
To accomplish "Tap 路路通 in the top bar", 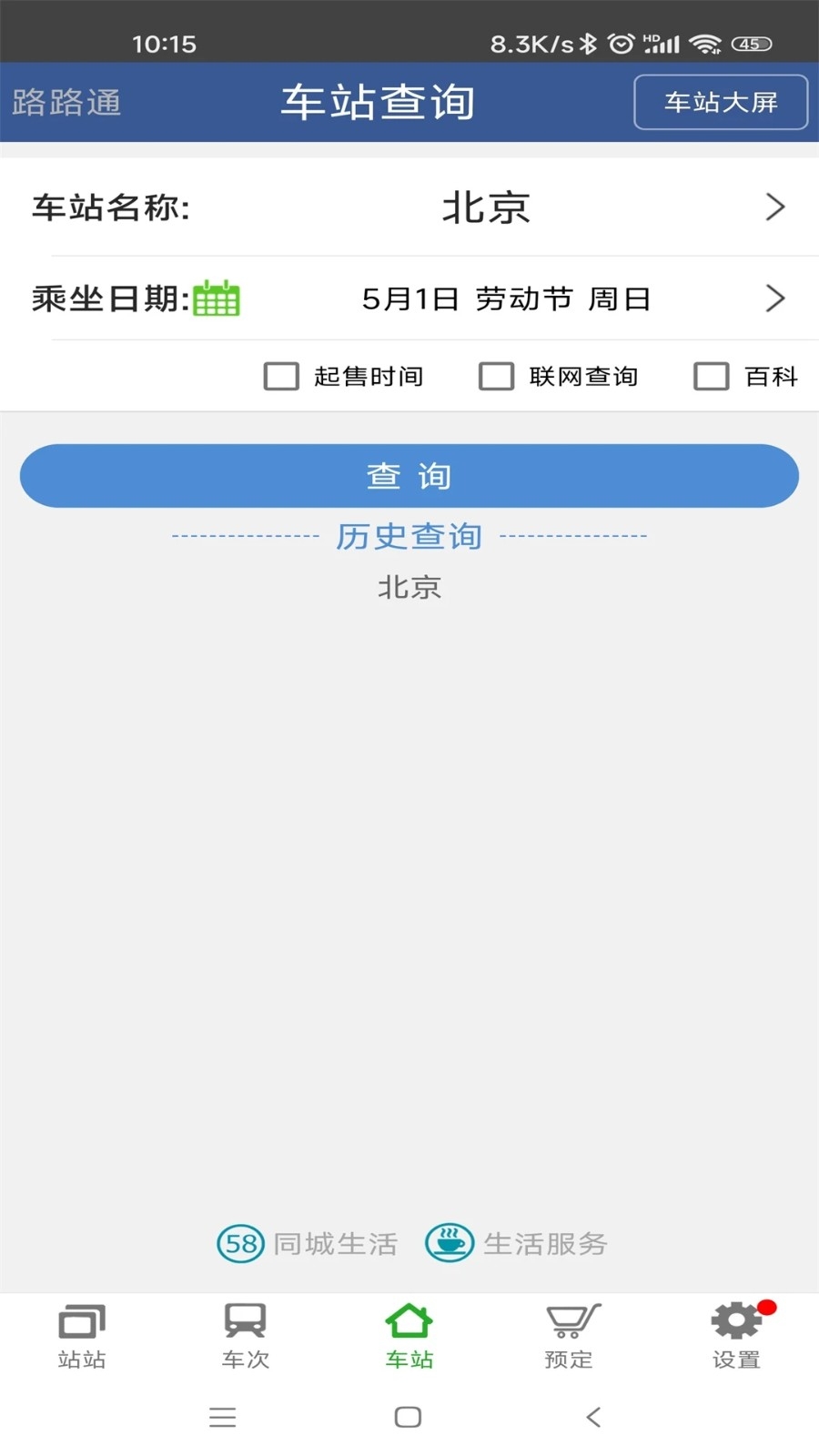I will [66, 102].
